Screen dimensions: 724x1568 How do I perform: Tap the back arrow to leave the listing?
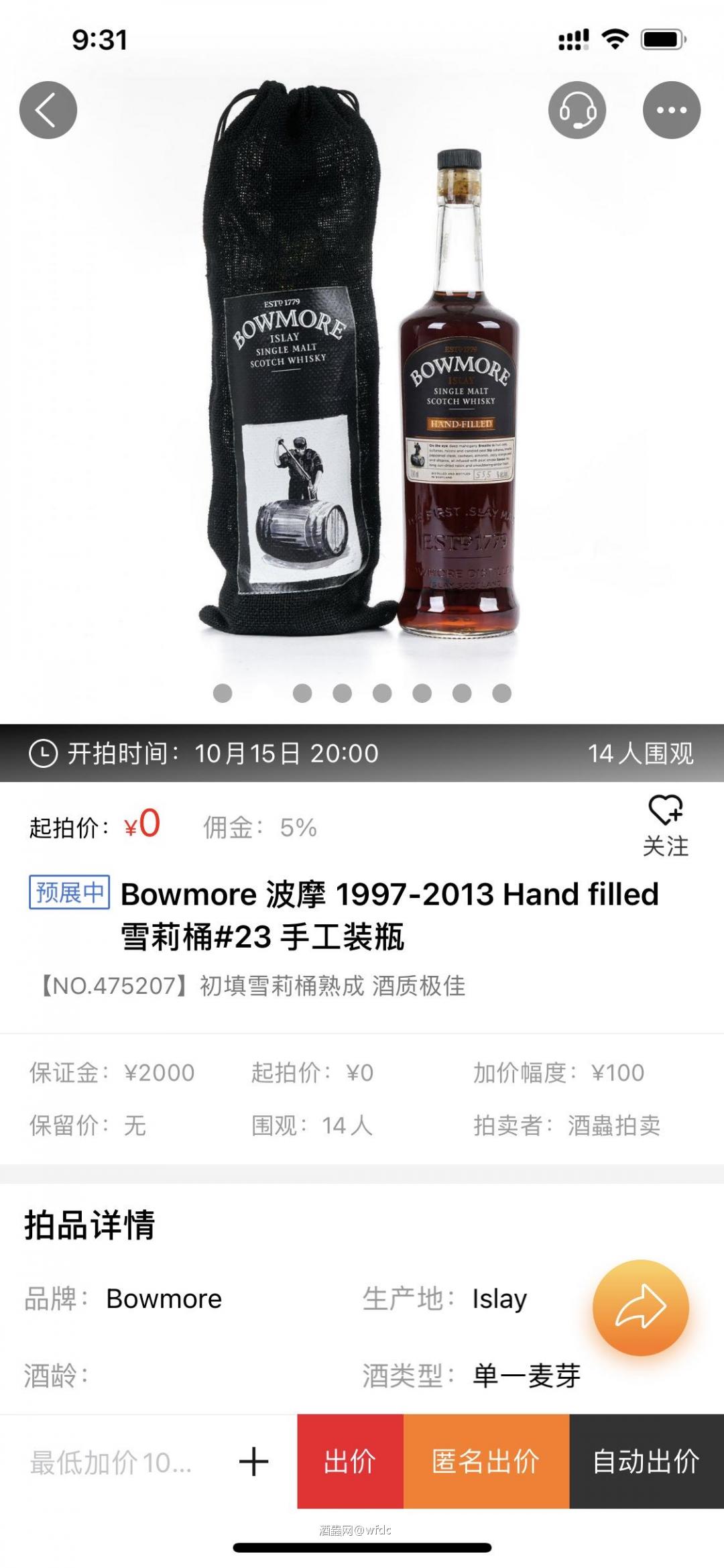click(48, 109)
